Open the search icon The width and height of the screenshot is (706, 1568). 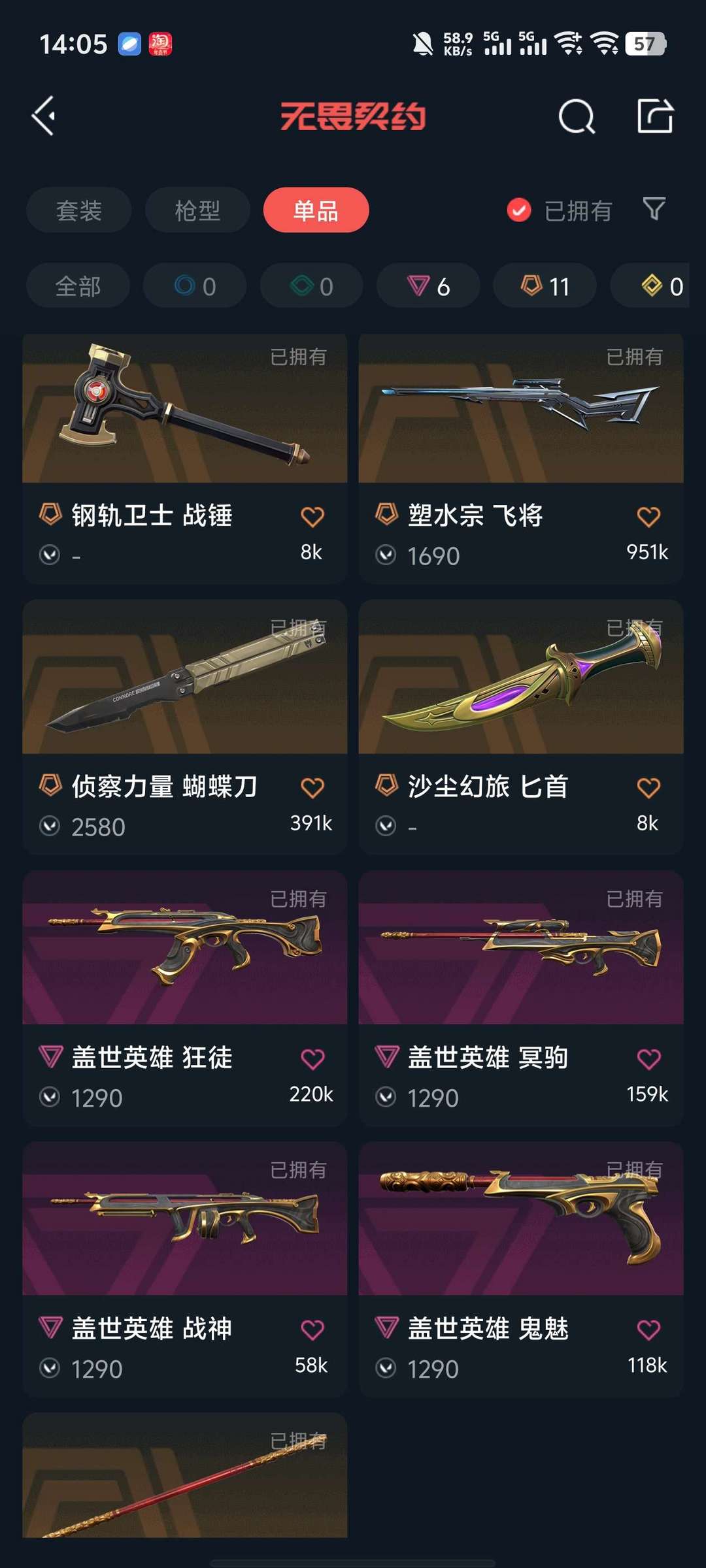coord(577,117)
